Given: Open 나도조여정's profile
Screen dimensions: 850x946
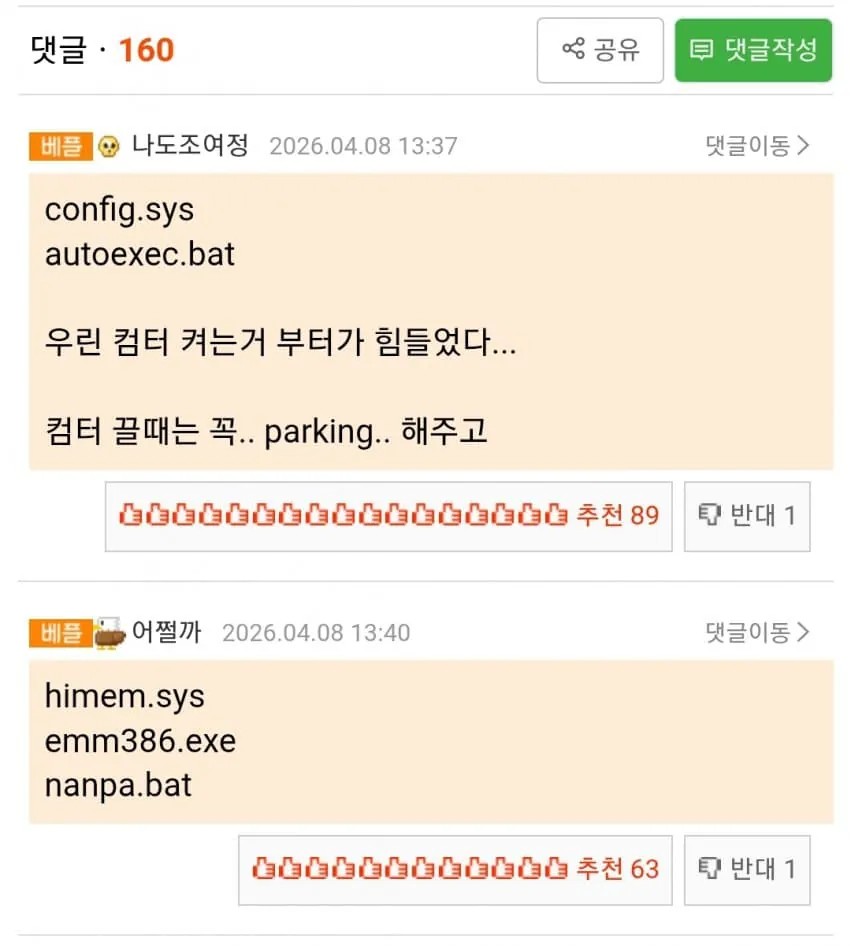Looking at the screenshot, I should click(x=189, y=146).
